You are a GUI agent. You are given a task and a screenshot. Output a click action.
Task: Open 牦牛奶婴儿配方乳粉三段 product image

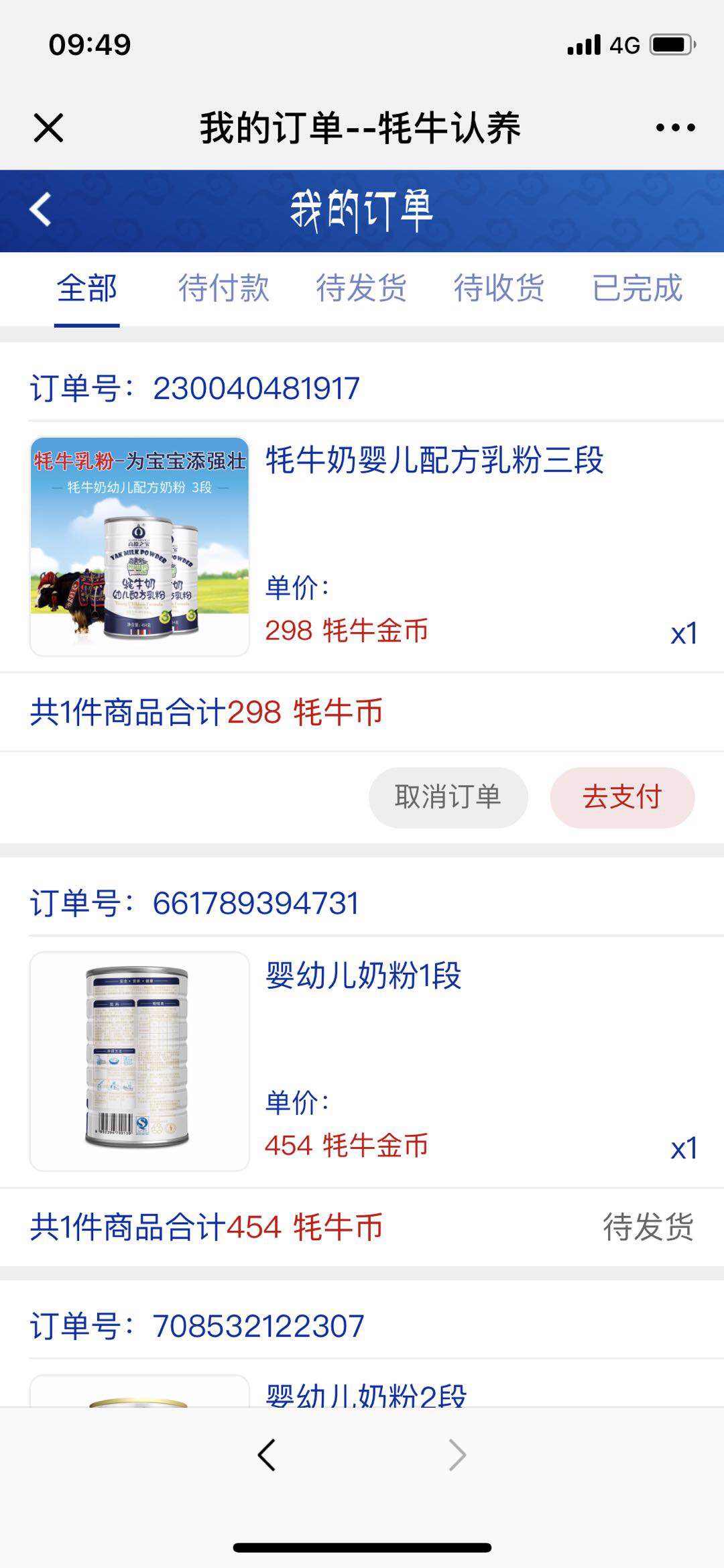click(139, 546)
